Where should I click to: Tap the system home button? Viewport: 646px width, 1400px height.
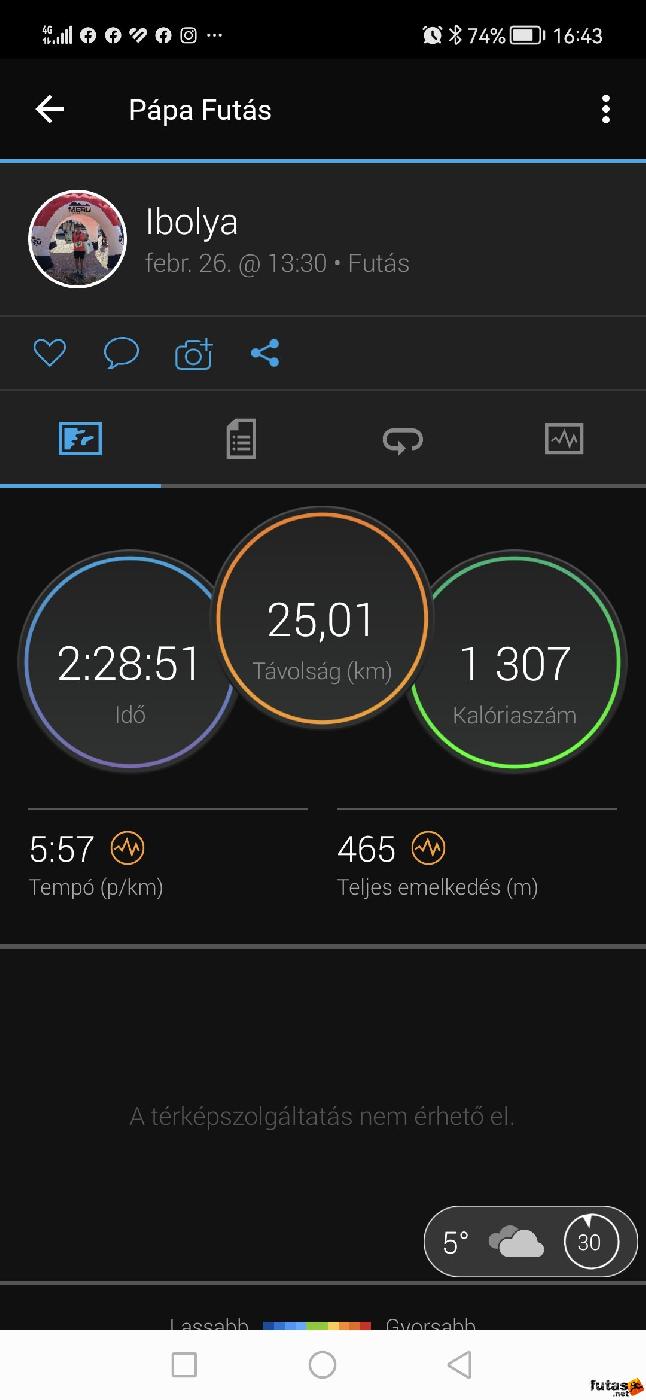pos(322,1364)
